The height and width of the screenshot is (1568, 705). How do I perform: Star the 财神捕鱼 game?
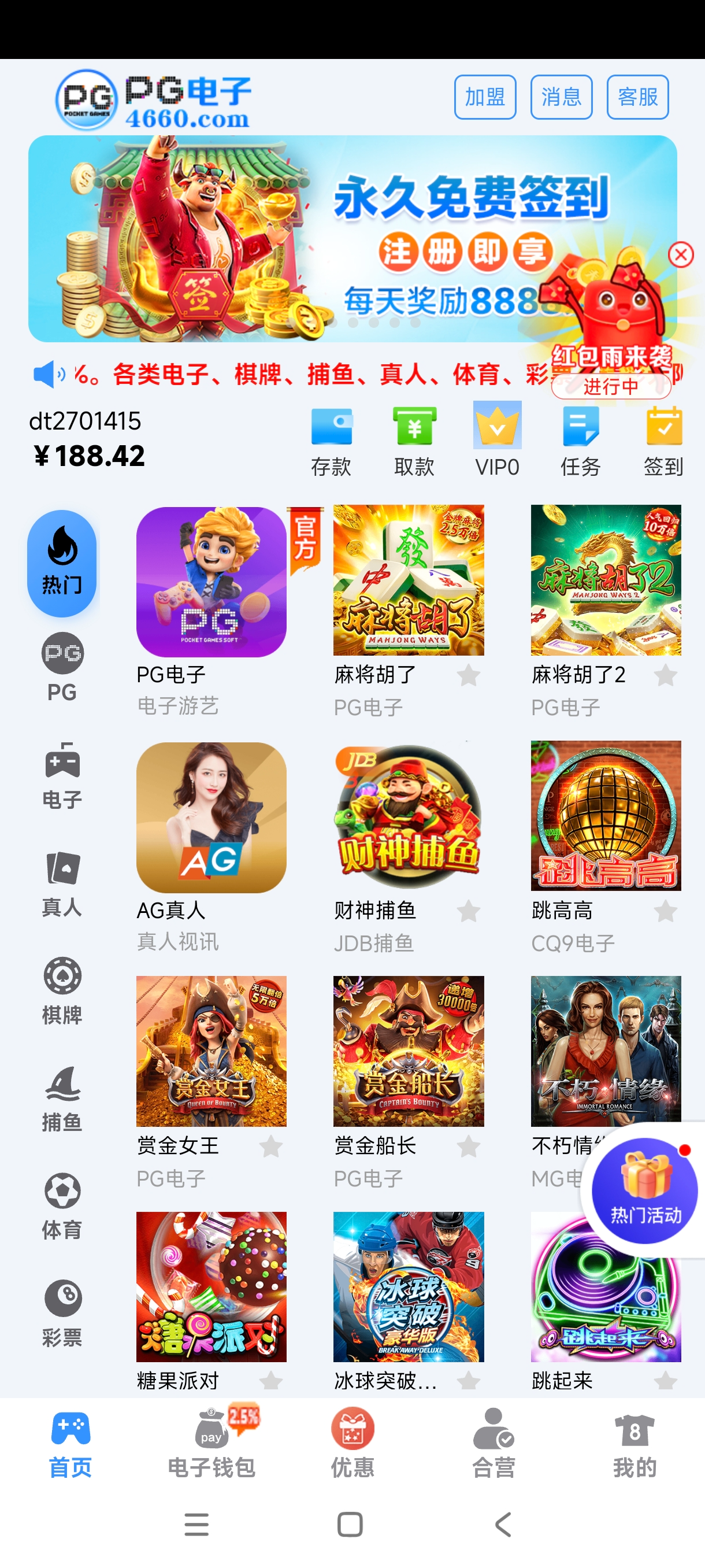coord(469,911)
